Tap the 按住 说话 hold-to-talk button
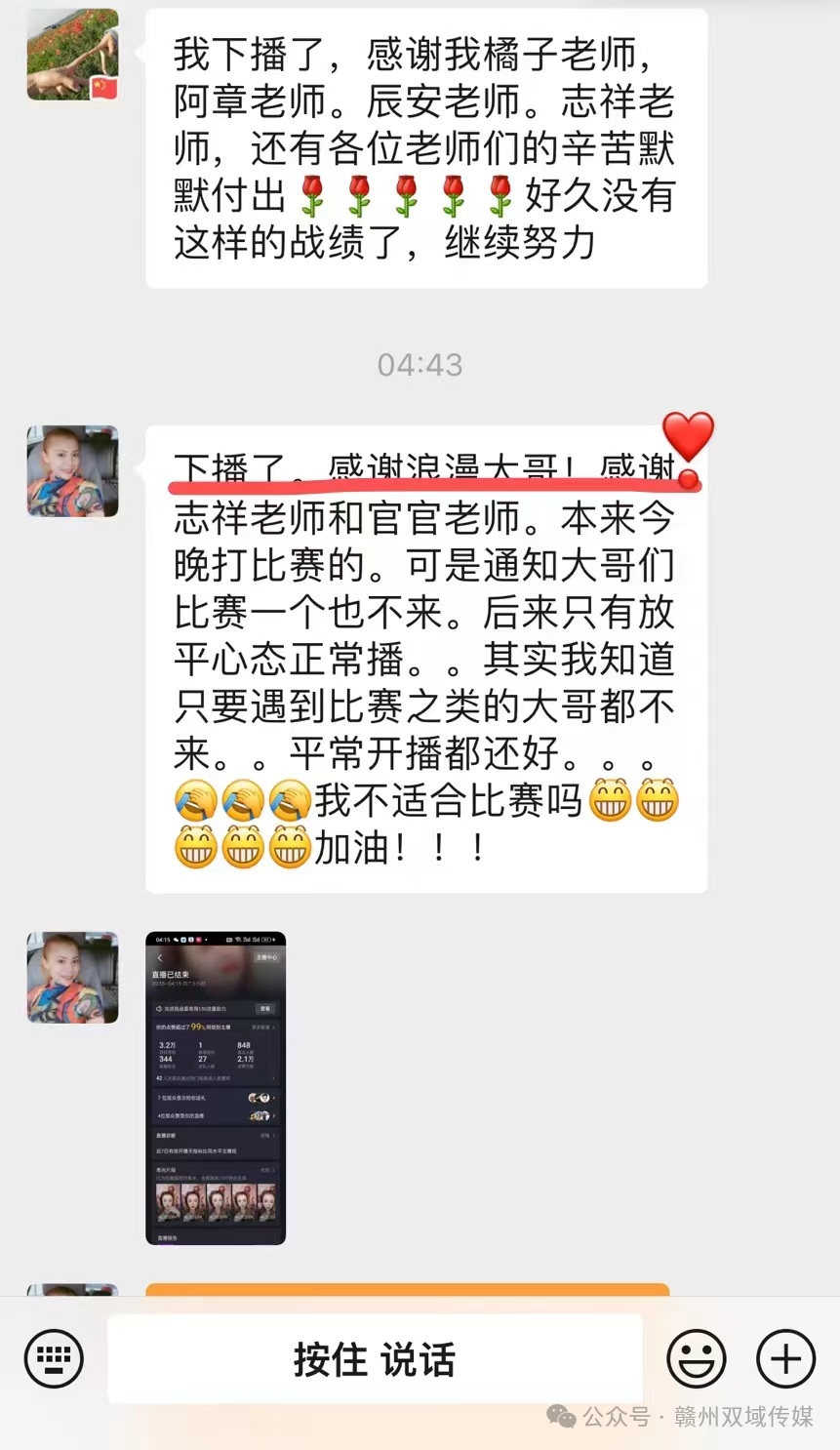This screenshot has height=1450, width=840. [x=375, y=1358]
